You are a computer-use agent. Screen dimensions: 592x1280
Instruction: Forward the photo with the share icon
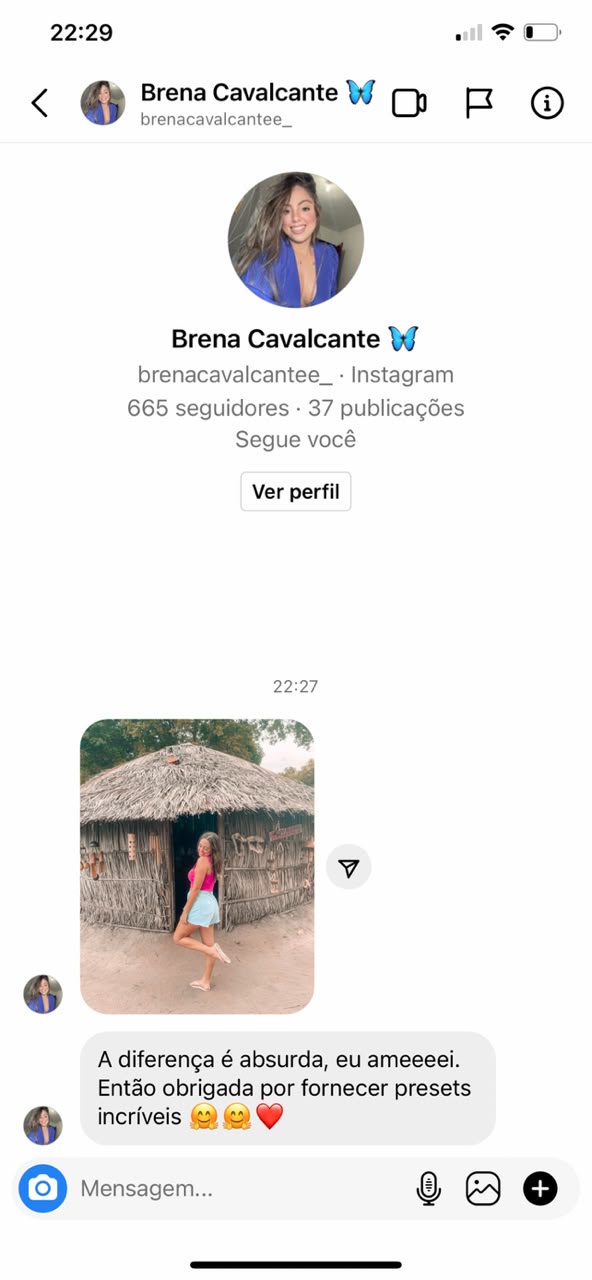click(x=348, y=868)
